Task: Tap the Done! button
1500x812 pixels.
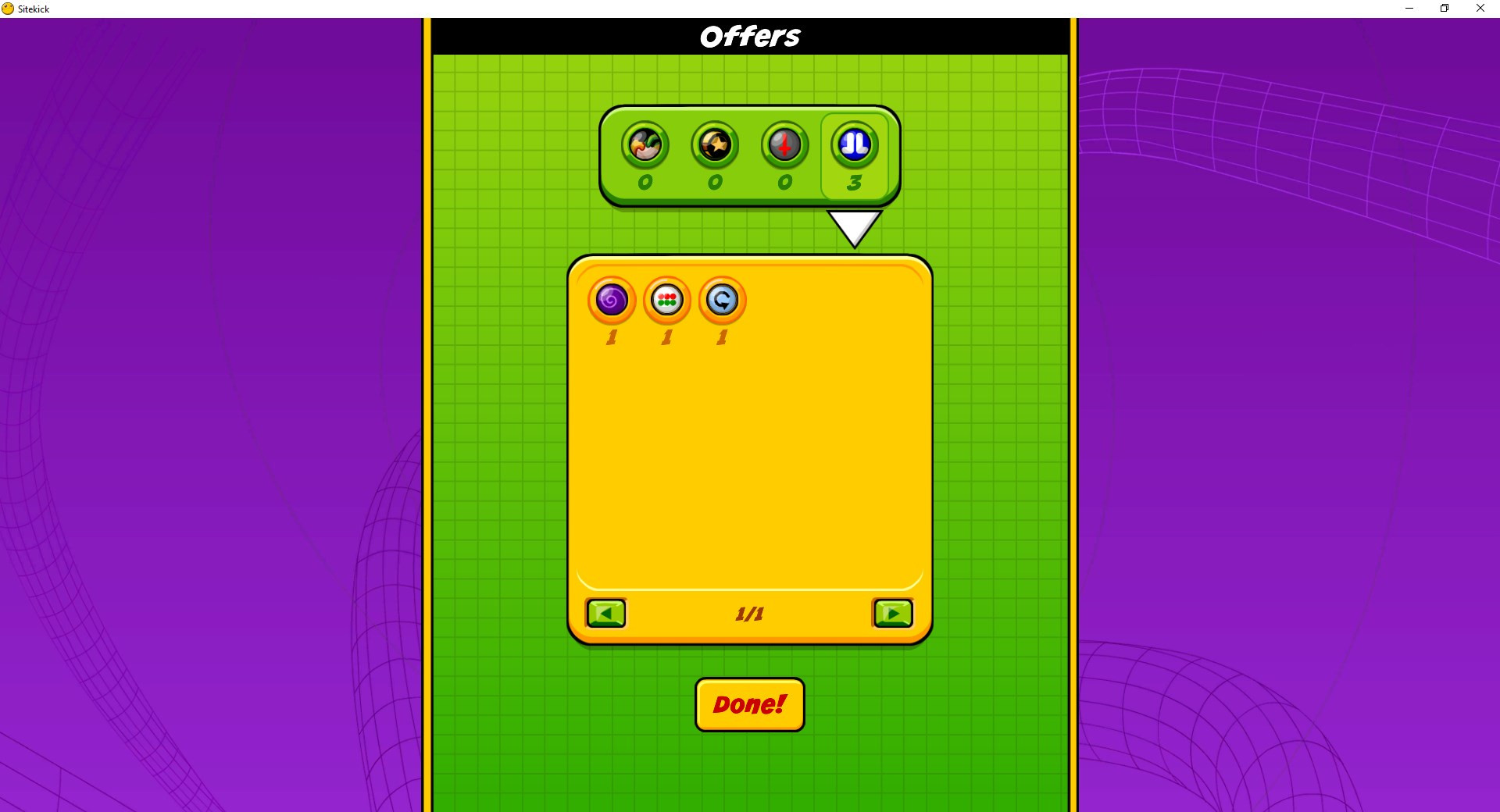Action: click(749, 704)
